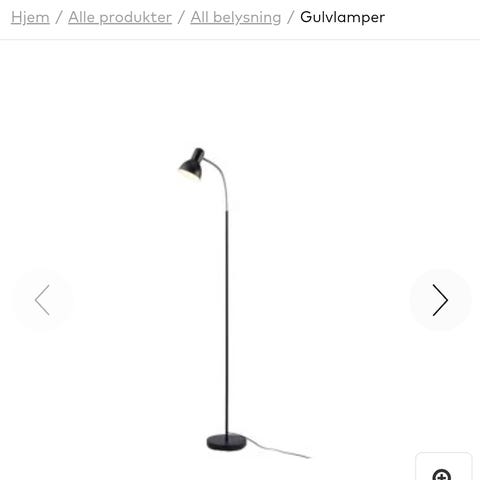
Task: Show the previous product image
Action: pyautogui.click(x=42, y=300)
